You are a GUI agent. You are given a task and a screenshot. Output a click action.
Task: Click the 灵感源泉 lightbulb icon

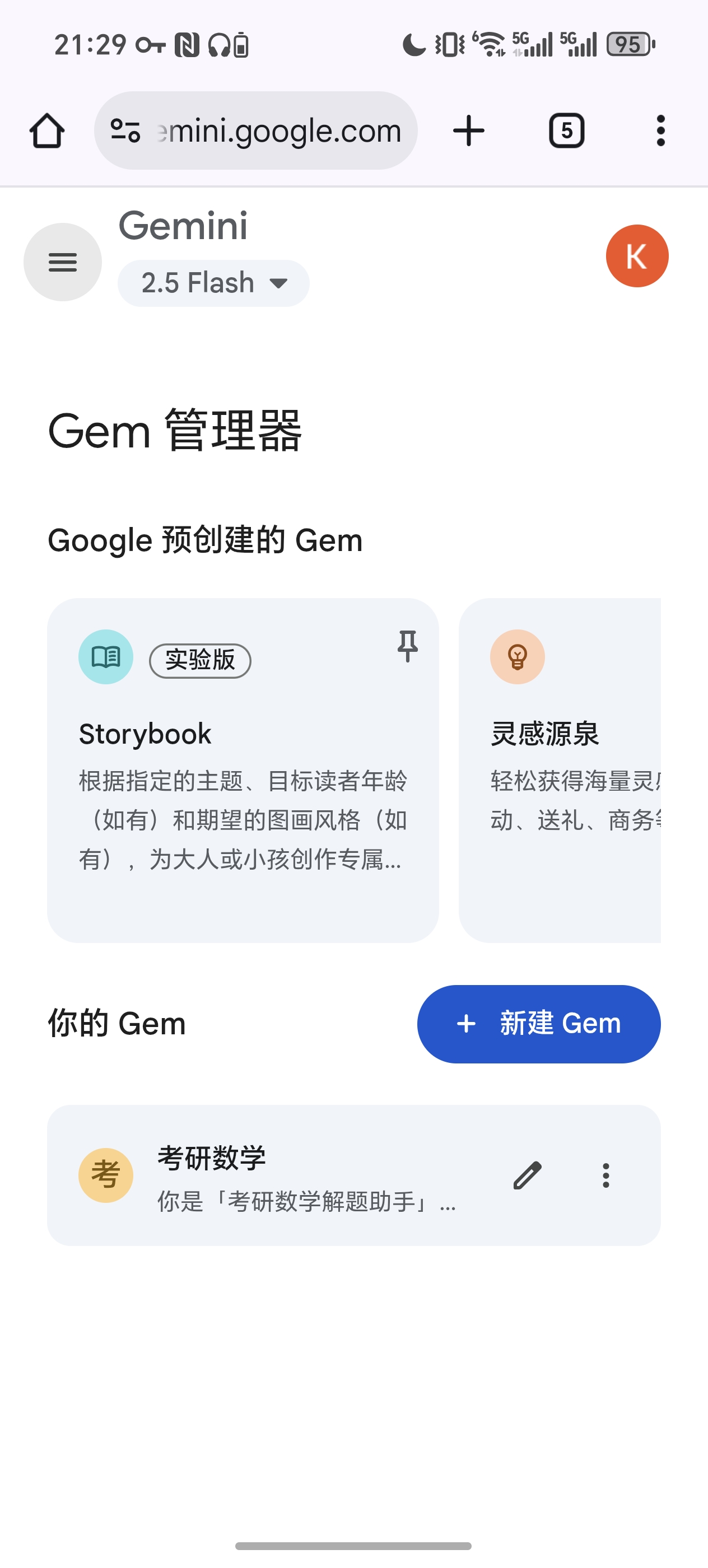517,657
